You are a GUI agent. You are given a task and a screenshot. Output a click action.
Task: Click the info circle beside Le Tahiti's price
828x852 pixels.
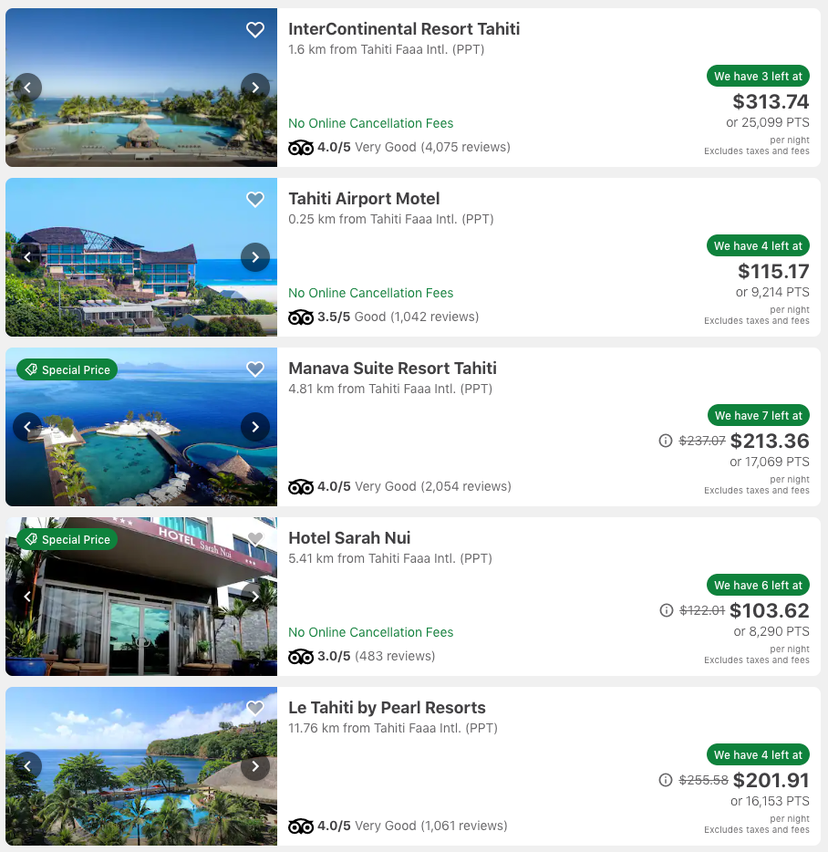(667, 781)
